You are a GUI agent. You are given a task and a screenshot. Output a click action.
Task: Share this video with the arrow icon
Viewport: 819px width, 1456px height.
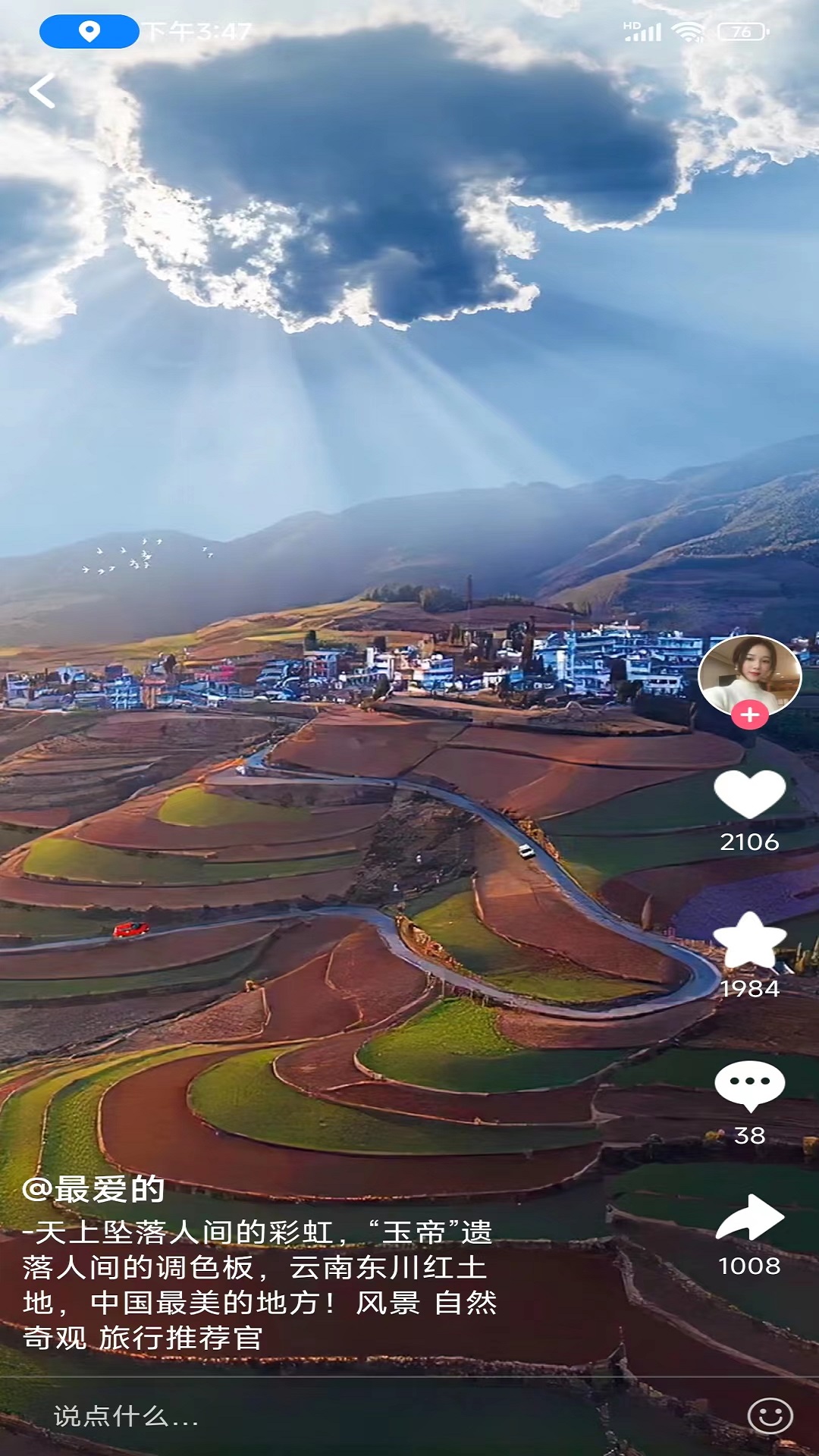(749, 1218)
